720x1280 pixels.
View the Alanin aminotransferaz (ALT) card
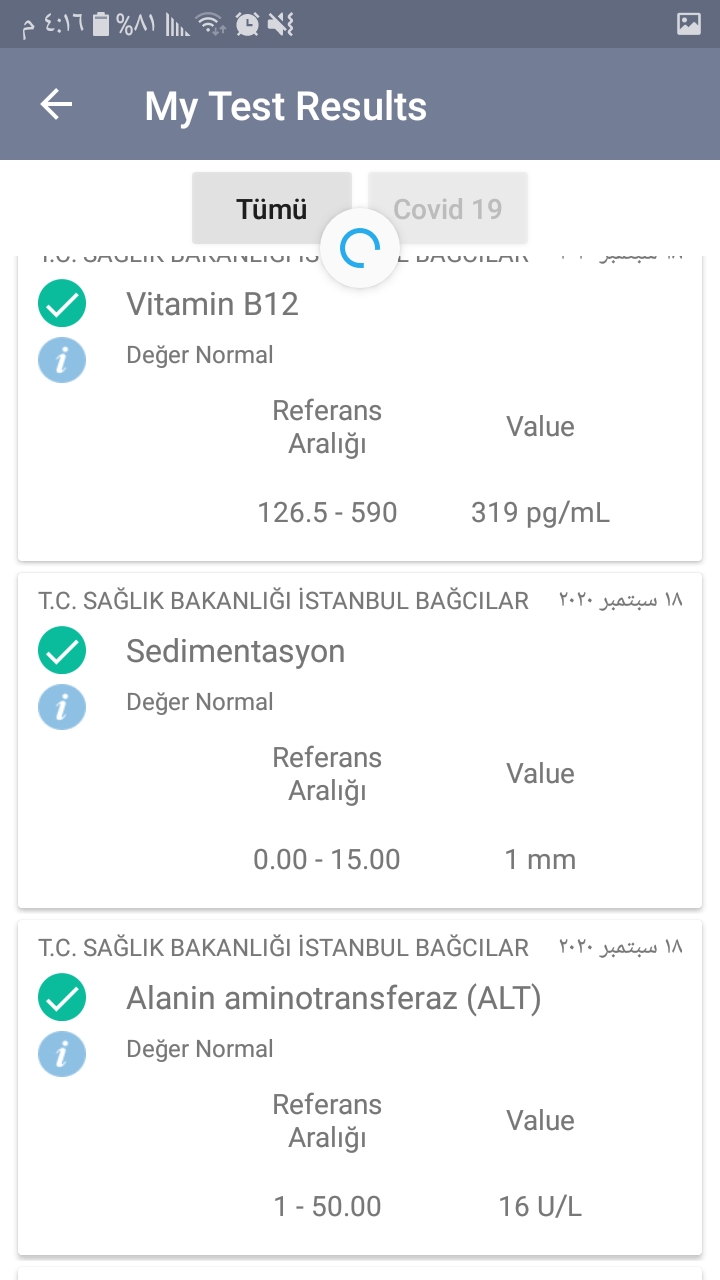click(360, 1087)
